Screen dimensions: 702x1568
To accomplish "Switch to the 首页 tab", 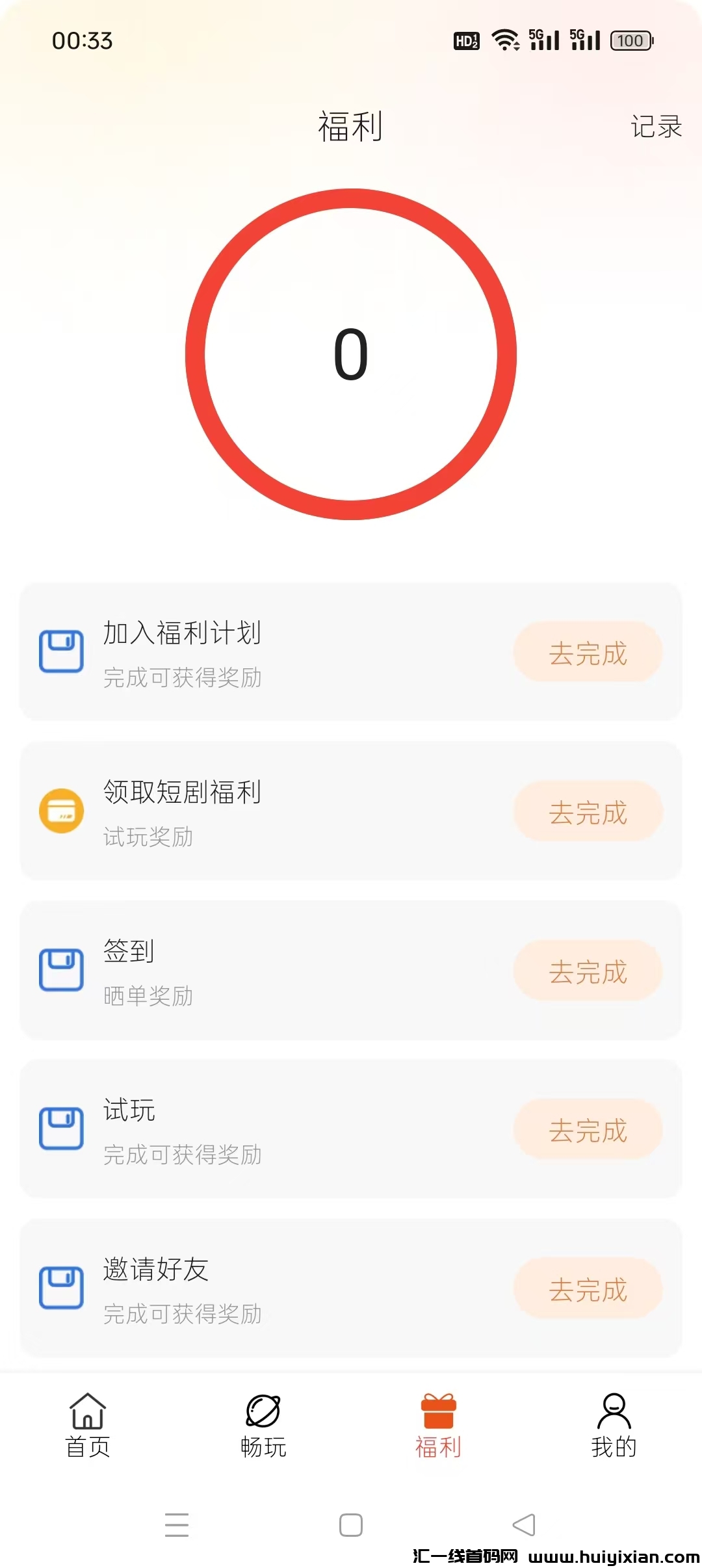I will pos(88,1425).
